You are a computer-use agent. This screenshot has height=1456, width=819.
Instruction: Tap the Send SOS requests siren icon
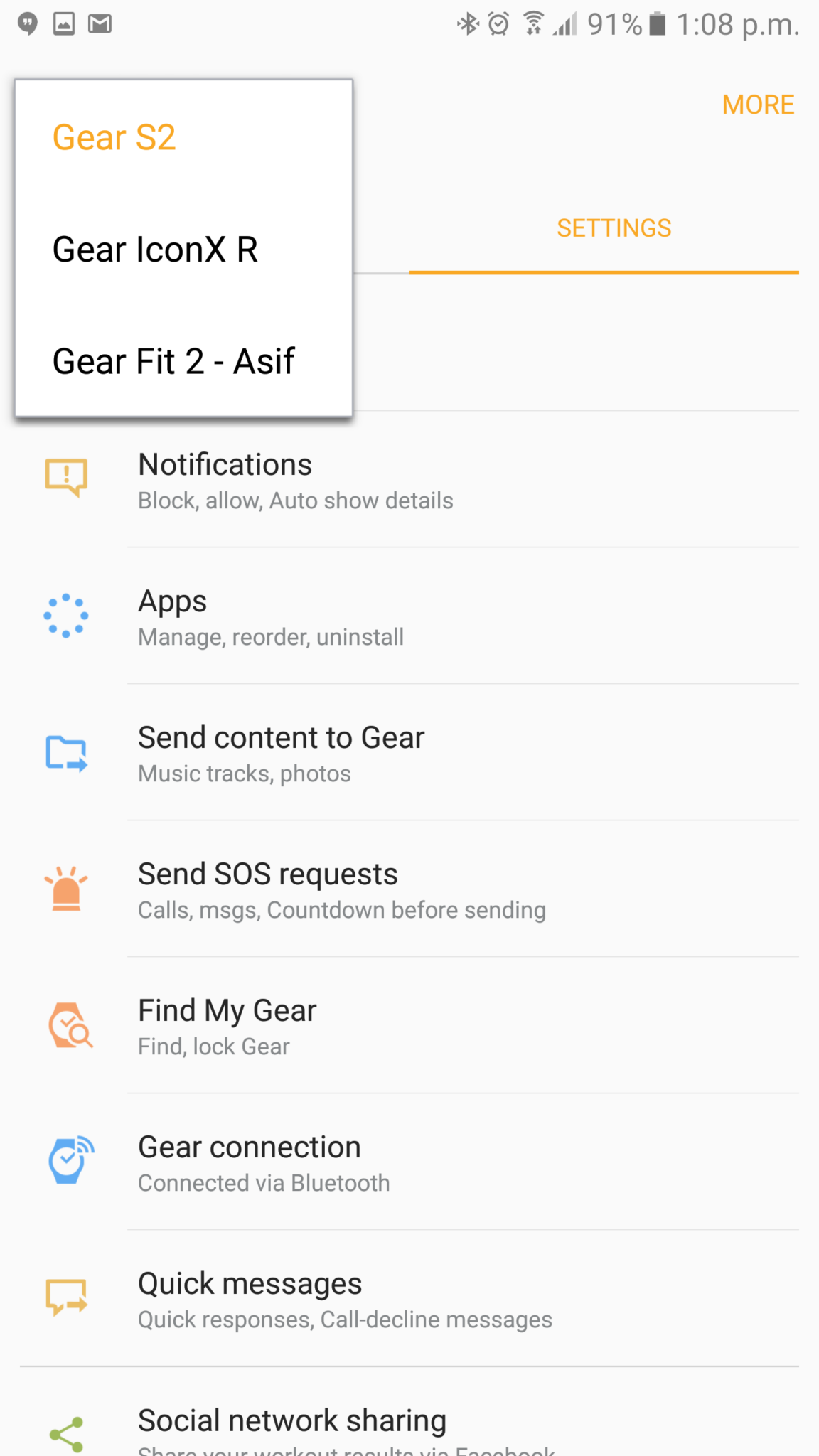point(66,890)
